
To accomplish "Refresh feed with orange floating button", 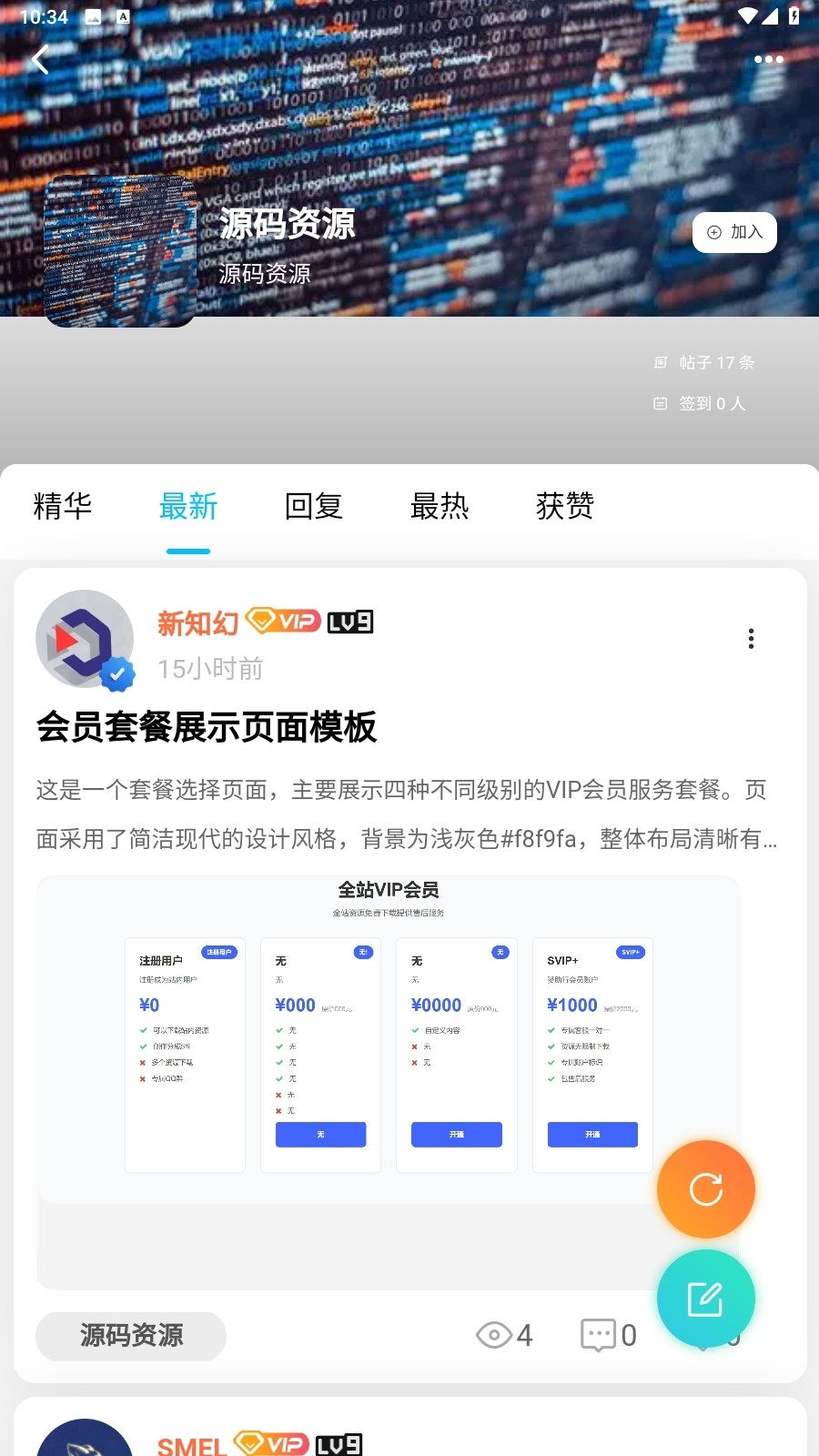I will click(x=706, y=1189).
